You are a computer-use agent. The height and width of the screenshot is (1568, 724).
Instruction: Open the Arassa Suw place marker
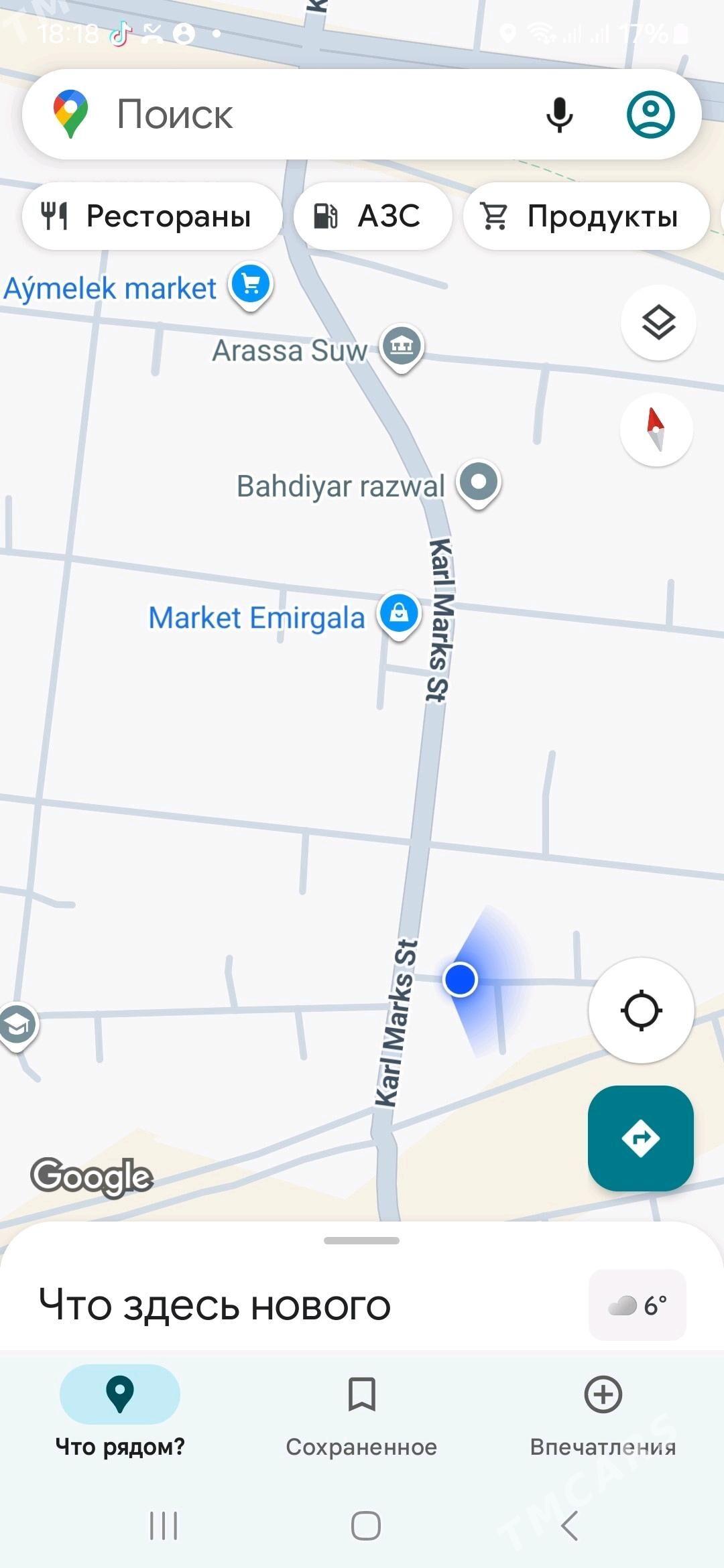[x=402, y=347]
